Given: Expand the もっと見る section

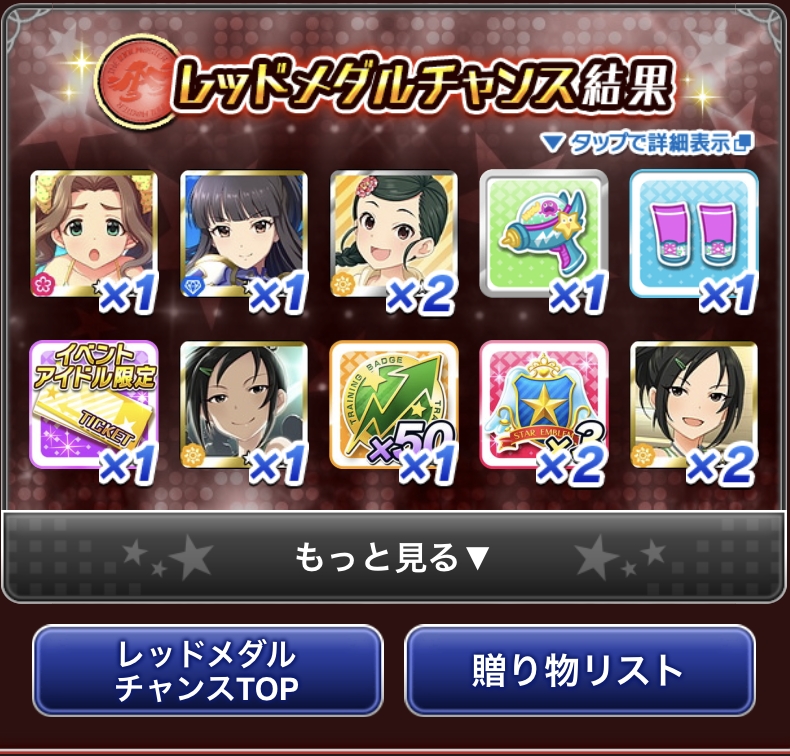Looking at the screenshot, I should click(393, 557).
